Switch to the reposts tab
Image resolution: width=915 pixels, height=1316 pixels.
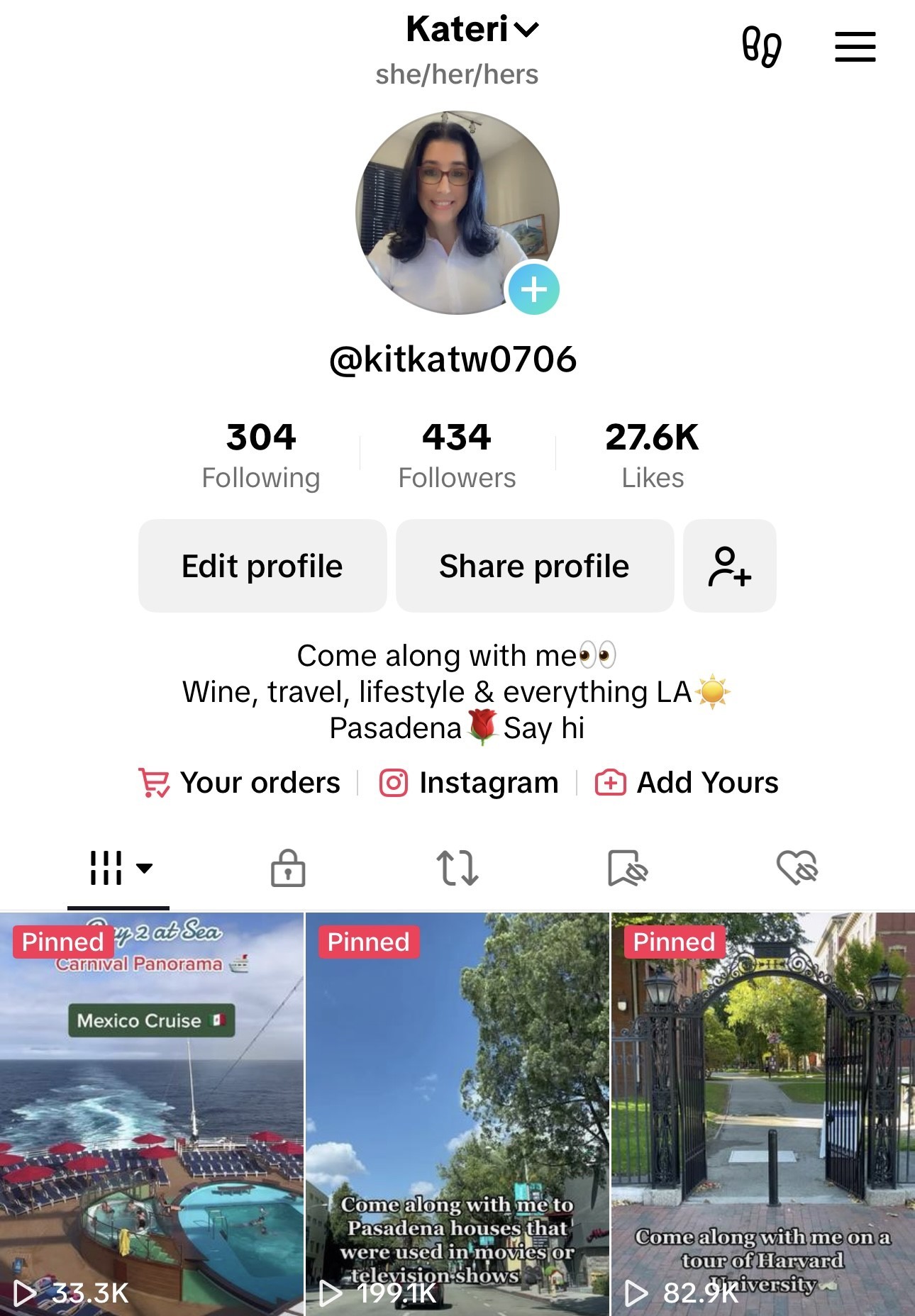pyautogui.click(x=457, y=868)
